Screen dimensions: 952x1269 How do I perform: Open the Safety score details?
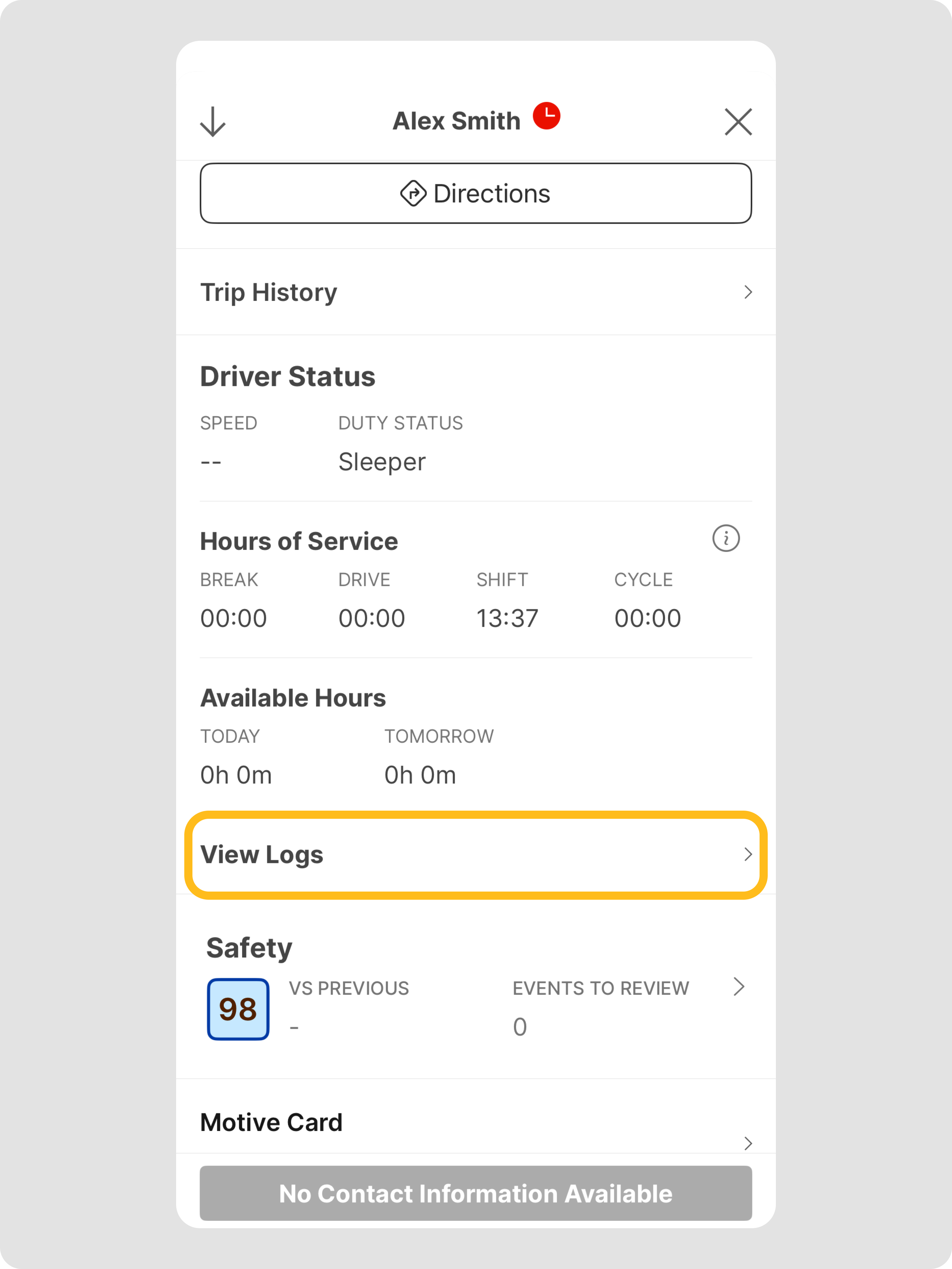click(x=738, y=987)
